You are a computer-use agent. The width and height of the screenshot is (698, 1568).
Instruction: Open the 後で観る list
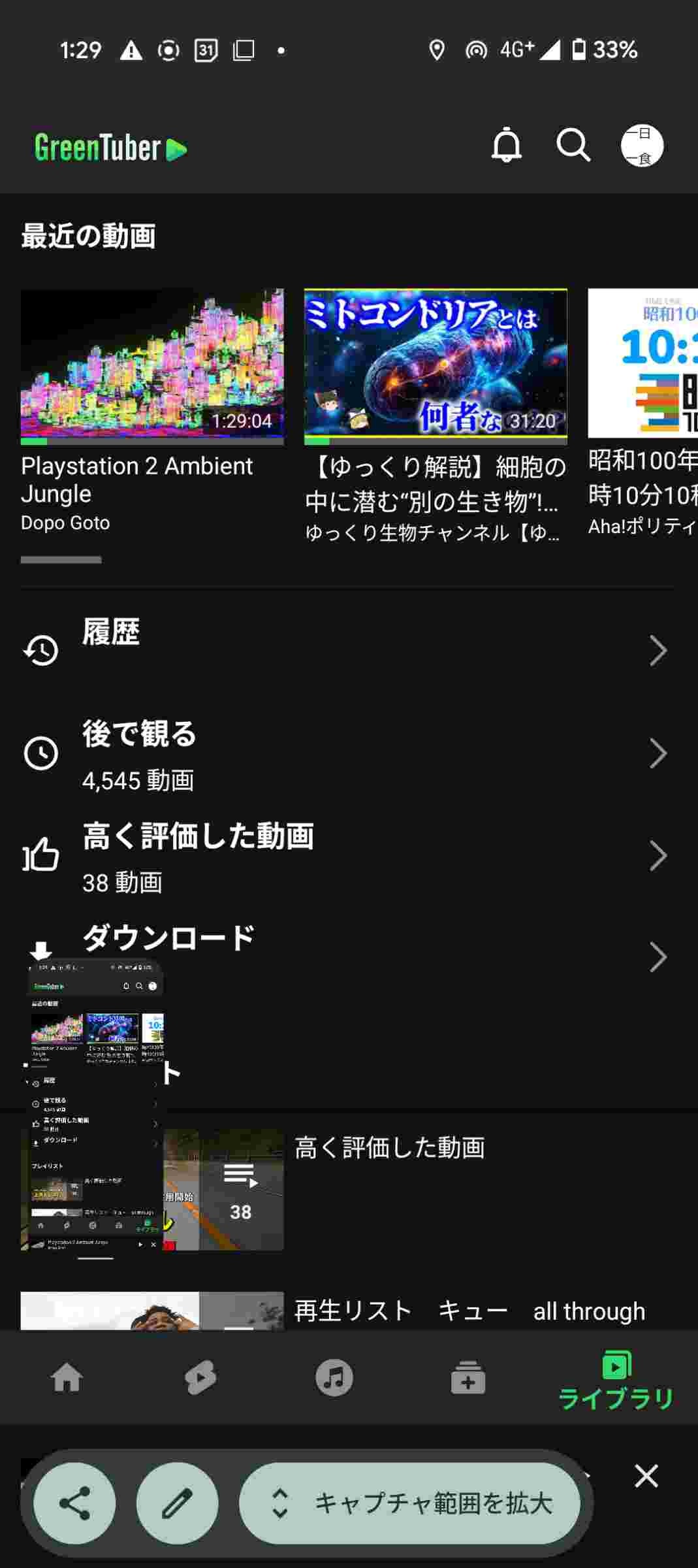346,753
